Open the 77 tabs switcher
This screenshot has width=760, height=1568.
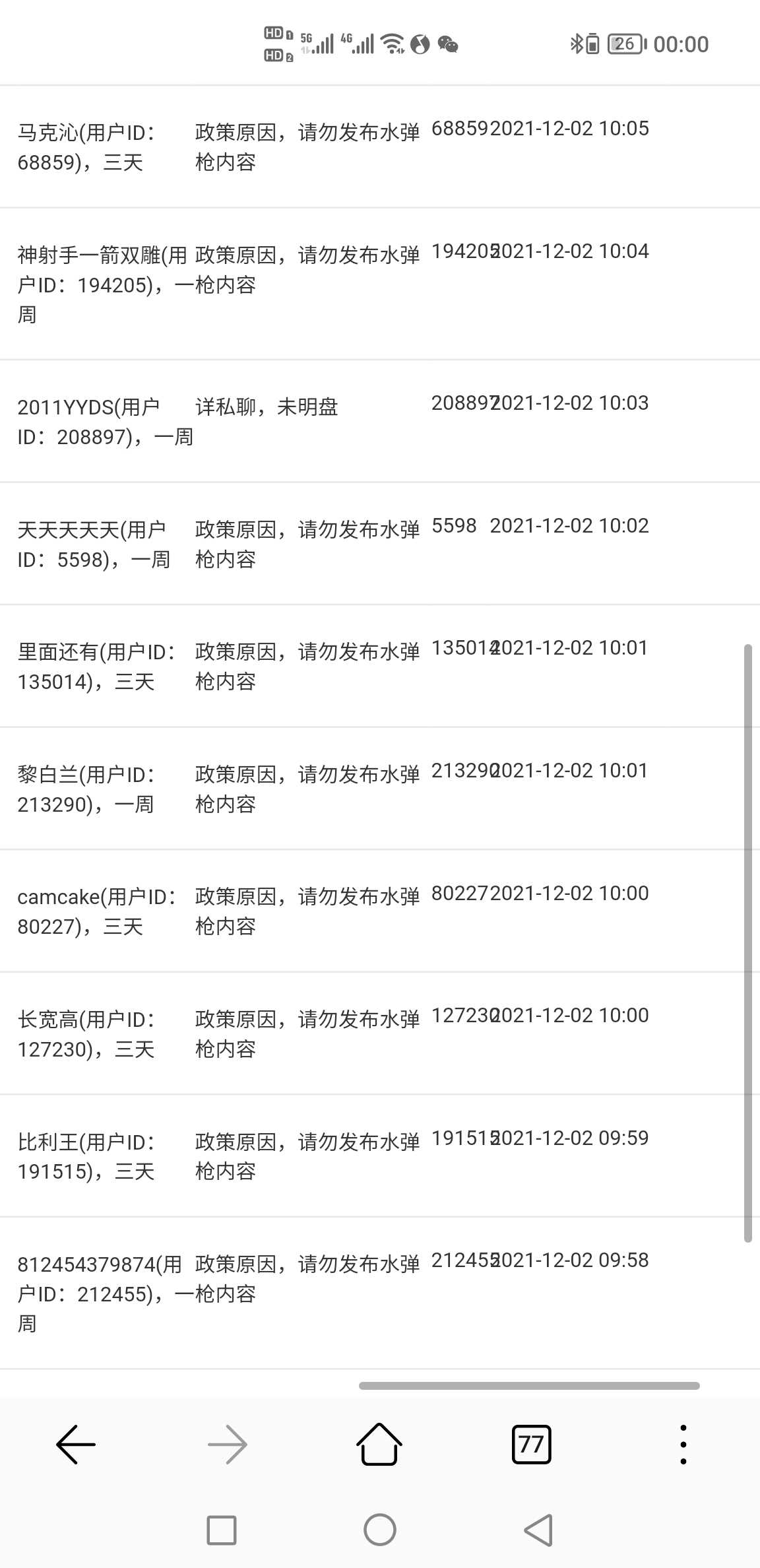[531, 1445]
